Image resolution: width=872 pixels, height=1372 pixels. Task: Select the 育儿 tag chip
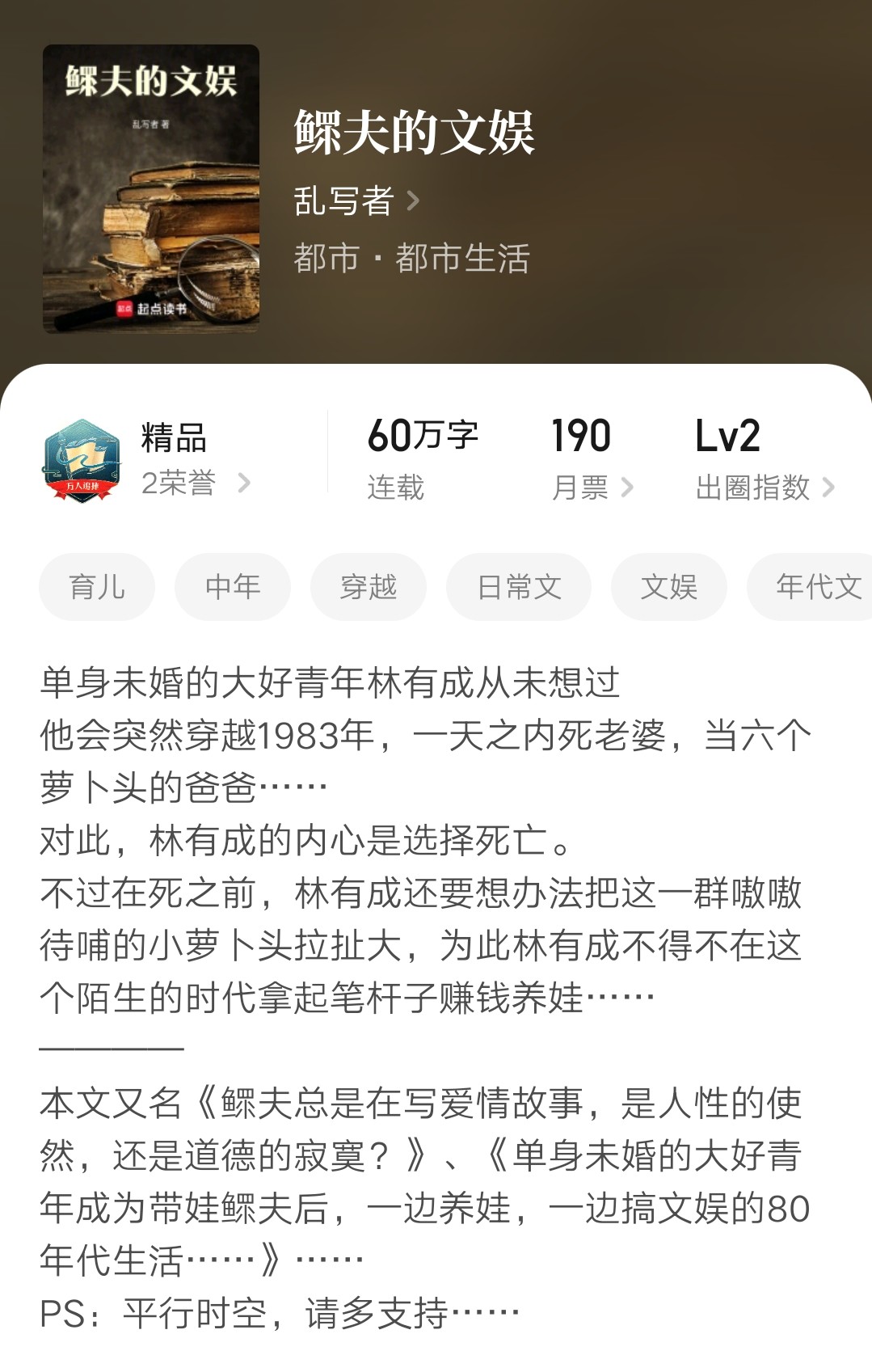[x=97, y=587]
